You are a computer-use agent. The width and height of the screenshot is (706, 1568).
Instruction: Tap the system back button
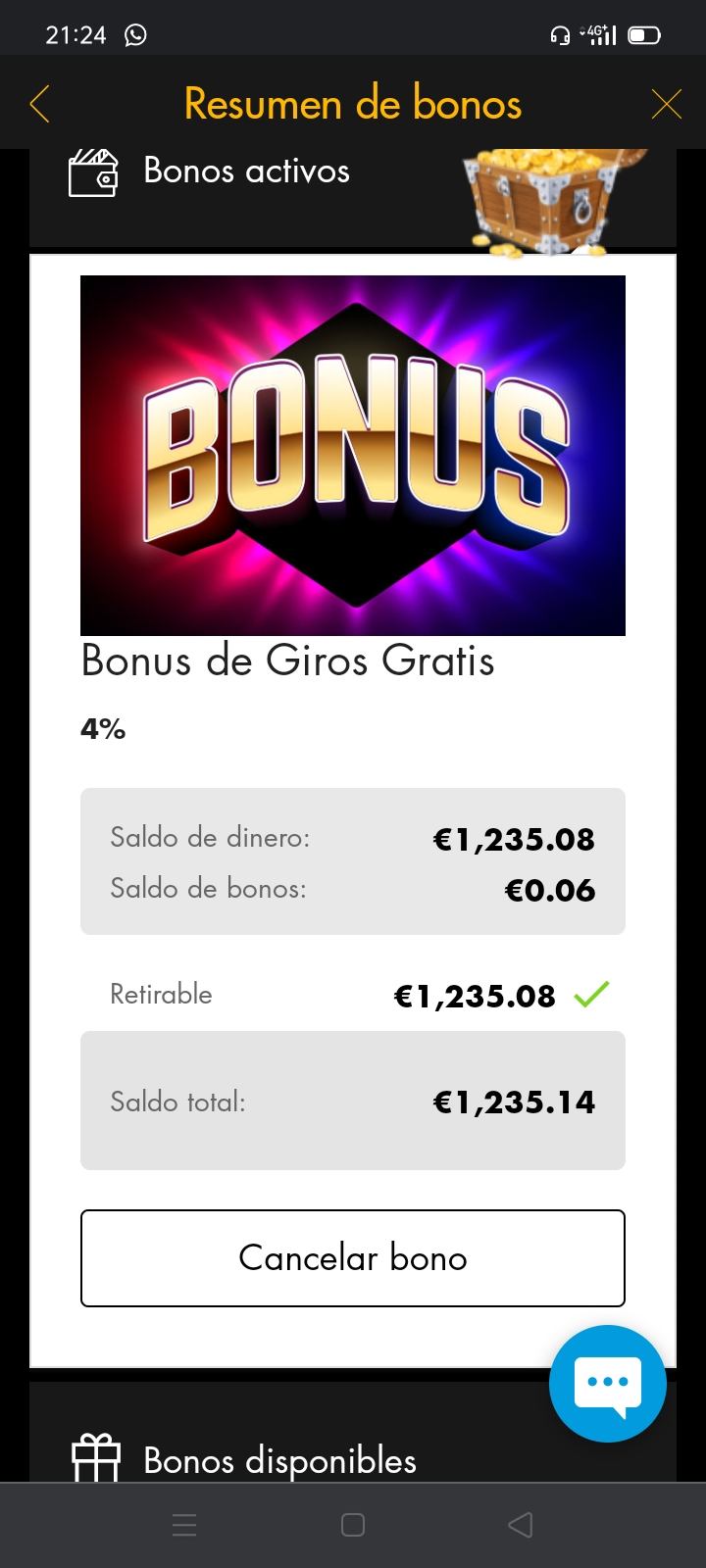point(520,1525)
